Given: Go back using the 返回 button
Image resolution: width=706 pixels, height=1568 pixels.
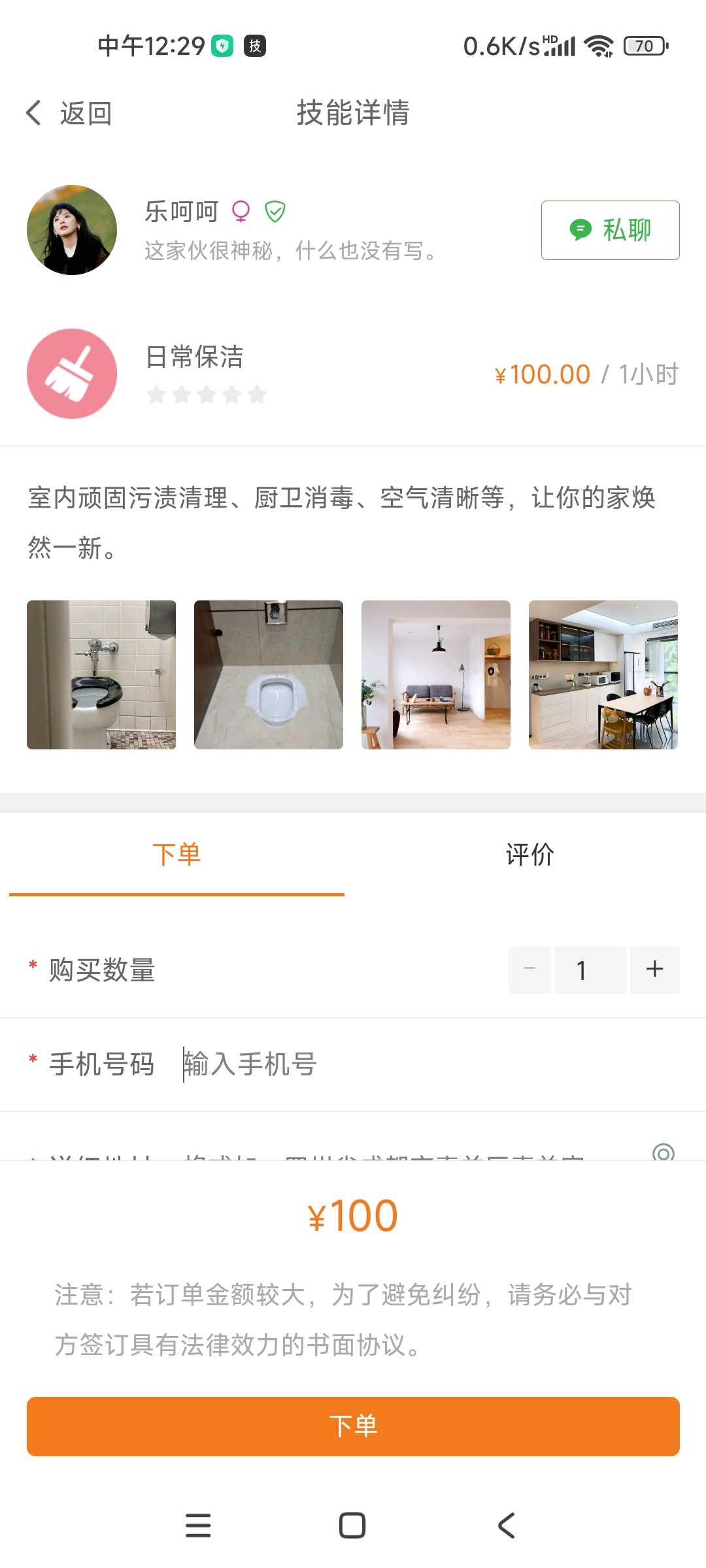Looking at the screenshot, I should [x=69, y=113].
